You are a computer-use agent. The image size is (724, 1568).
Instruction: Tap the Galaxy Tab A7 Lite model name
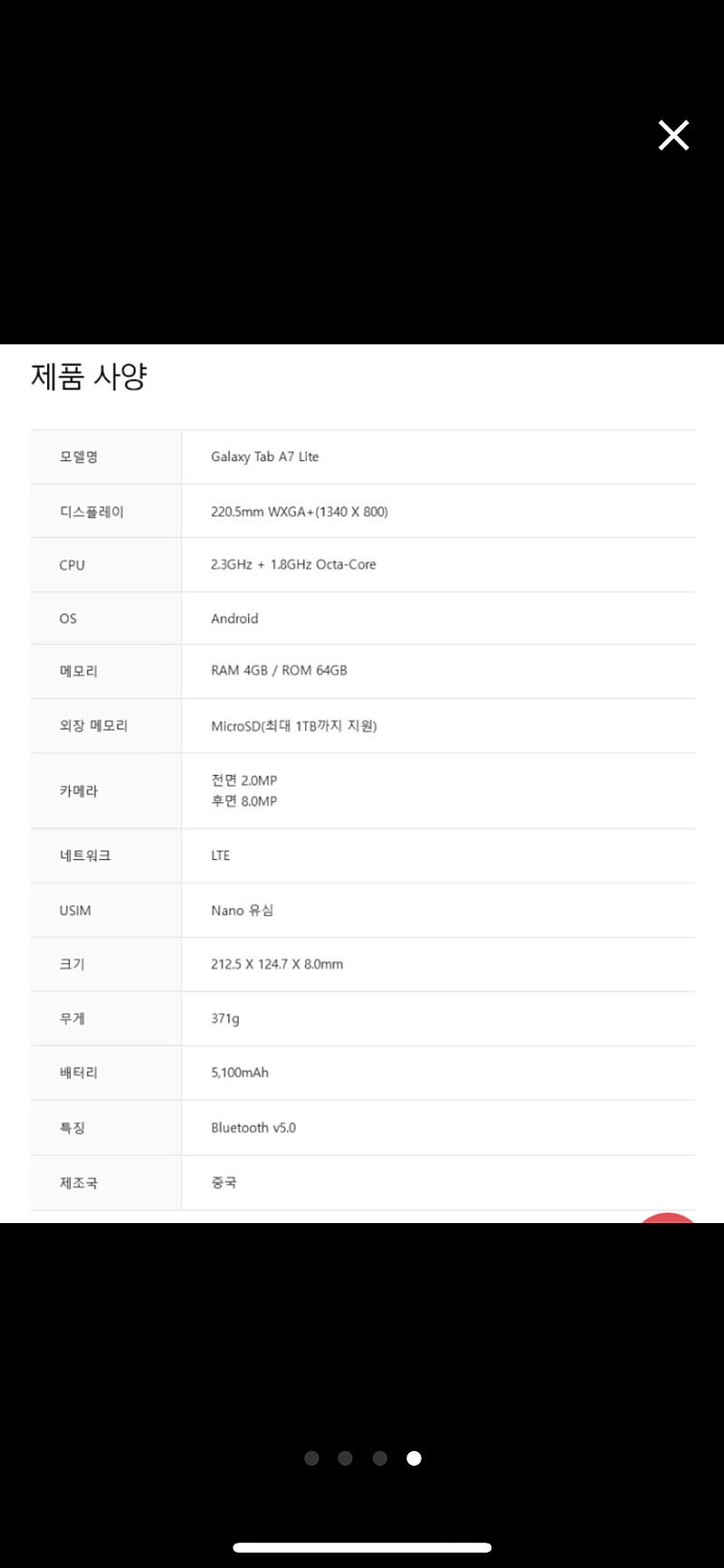(x=264, y=456)
